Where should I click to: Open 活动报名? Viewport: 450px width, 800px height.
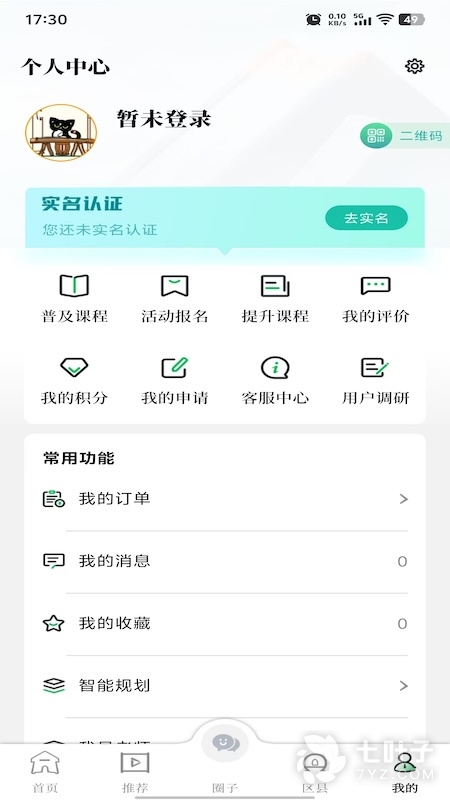(x=174, y=299)
